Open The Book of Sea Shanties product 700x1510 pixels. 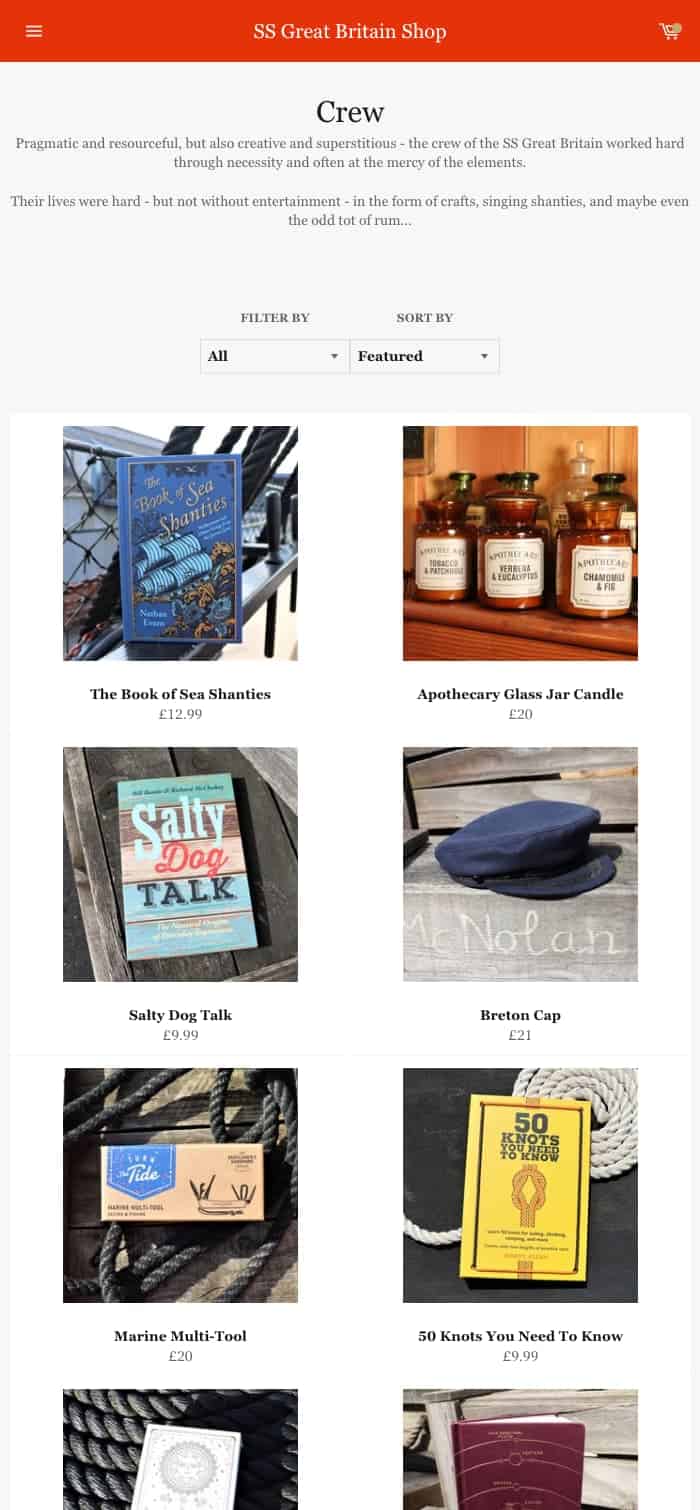coord(180,544)
